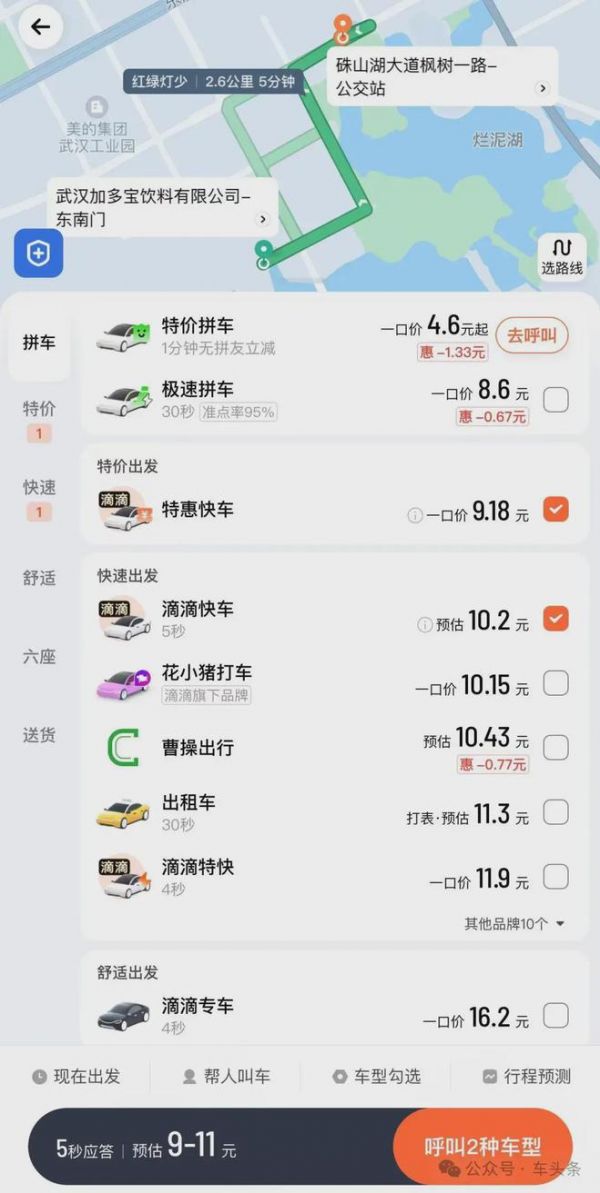The height and width of the screenshot is (1193, 600).
Task: Go back using the top-left arrow
Action: [40, 27]
